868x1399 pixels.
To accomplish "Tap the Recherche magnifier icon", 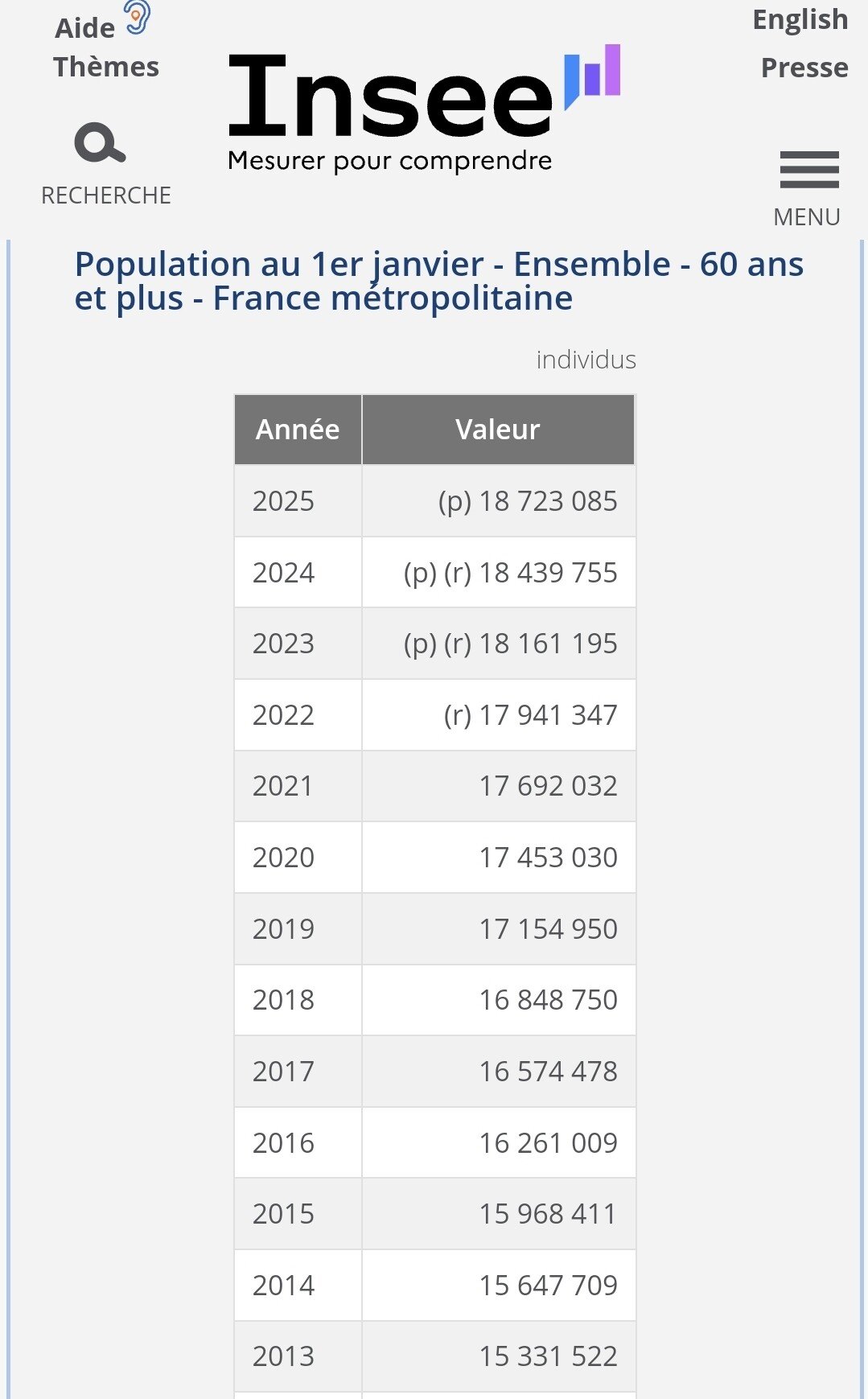I will click(101, 144).
